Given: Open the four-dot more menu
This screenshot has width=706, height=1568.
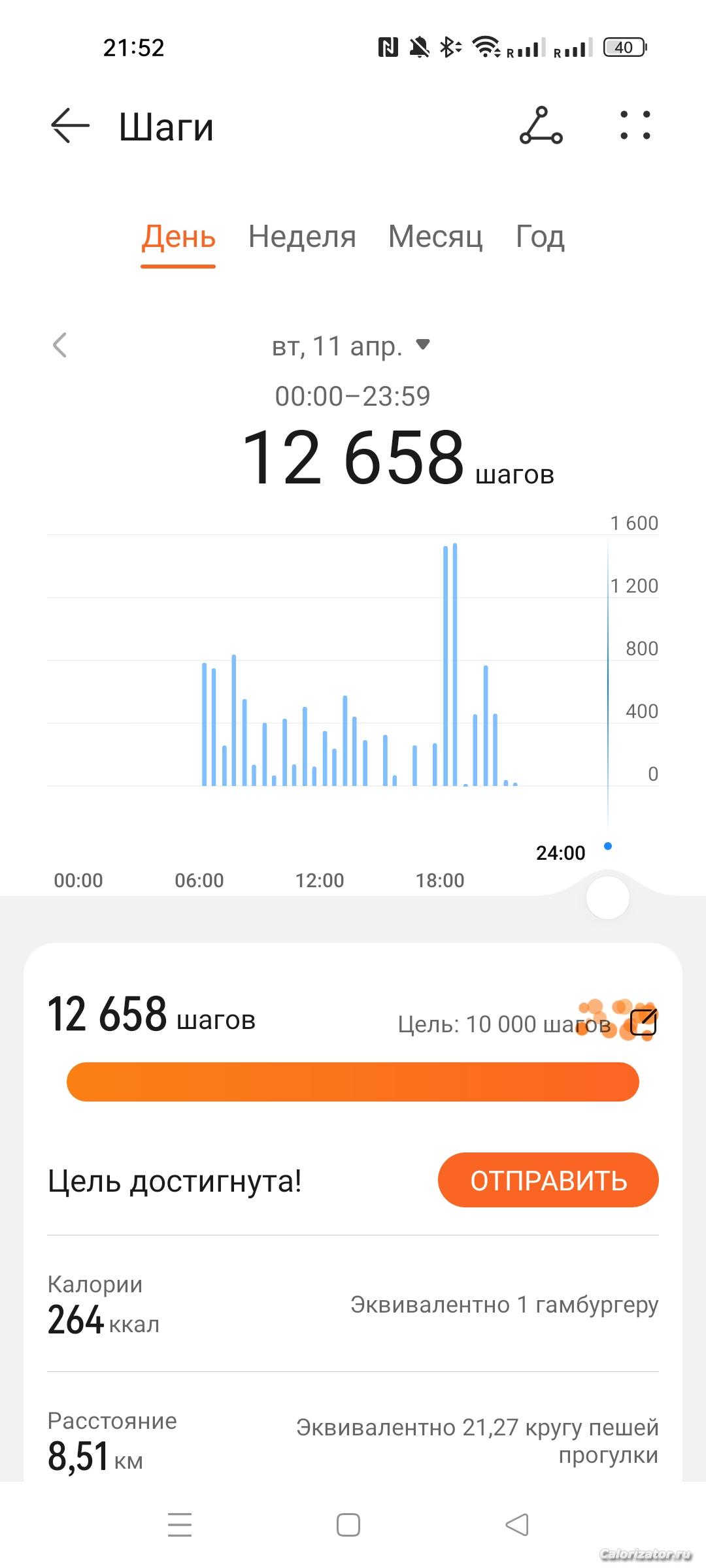Looking at the screenshot, I should pyautogui.click(x=635, y=125).
